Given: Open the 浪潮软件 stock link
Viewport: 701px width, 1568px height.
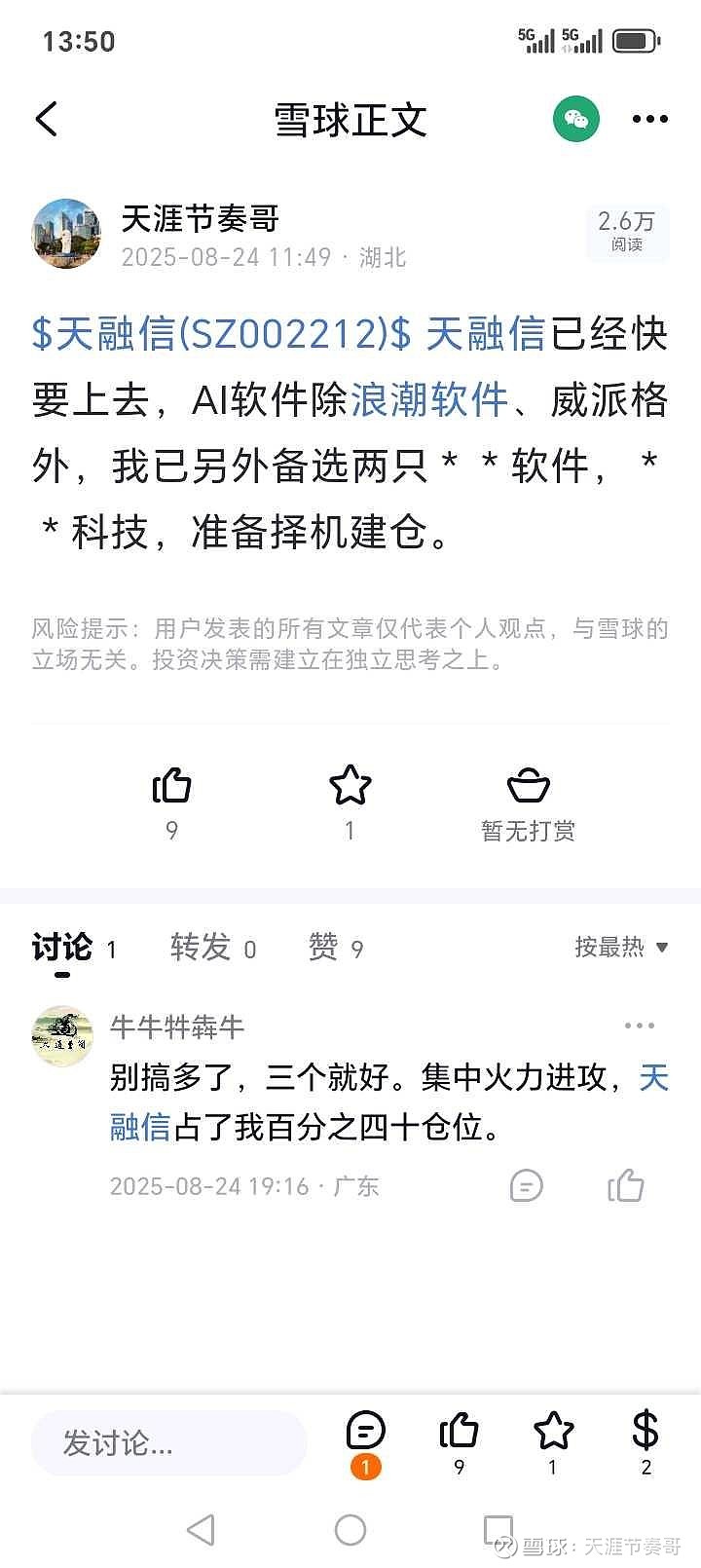Looking at the screenshot, I should (429, 399).
